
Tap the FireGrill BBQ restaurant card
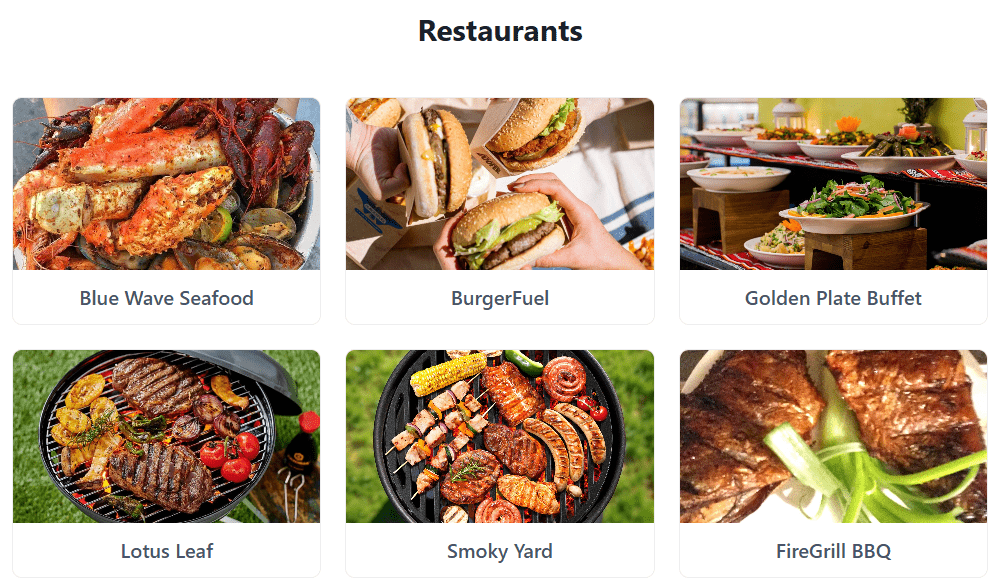[833, 463]
